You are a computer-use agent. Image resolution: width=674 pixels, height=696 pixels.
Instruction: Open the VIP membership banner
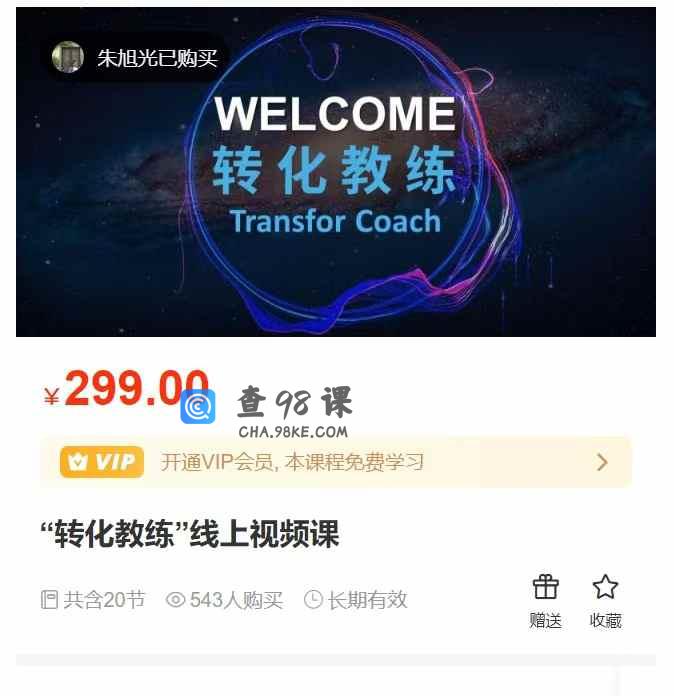336,462
